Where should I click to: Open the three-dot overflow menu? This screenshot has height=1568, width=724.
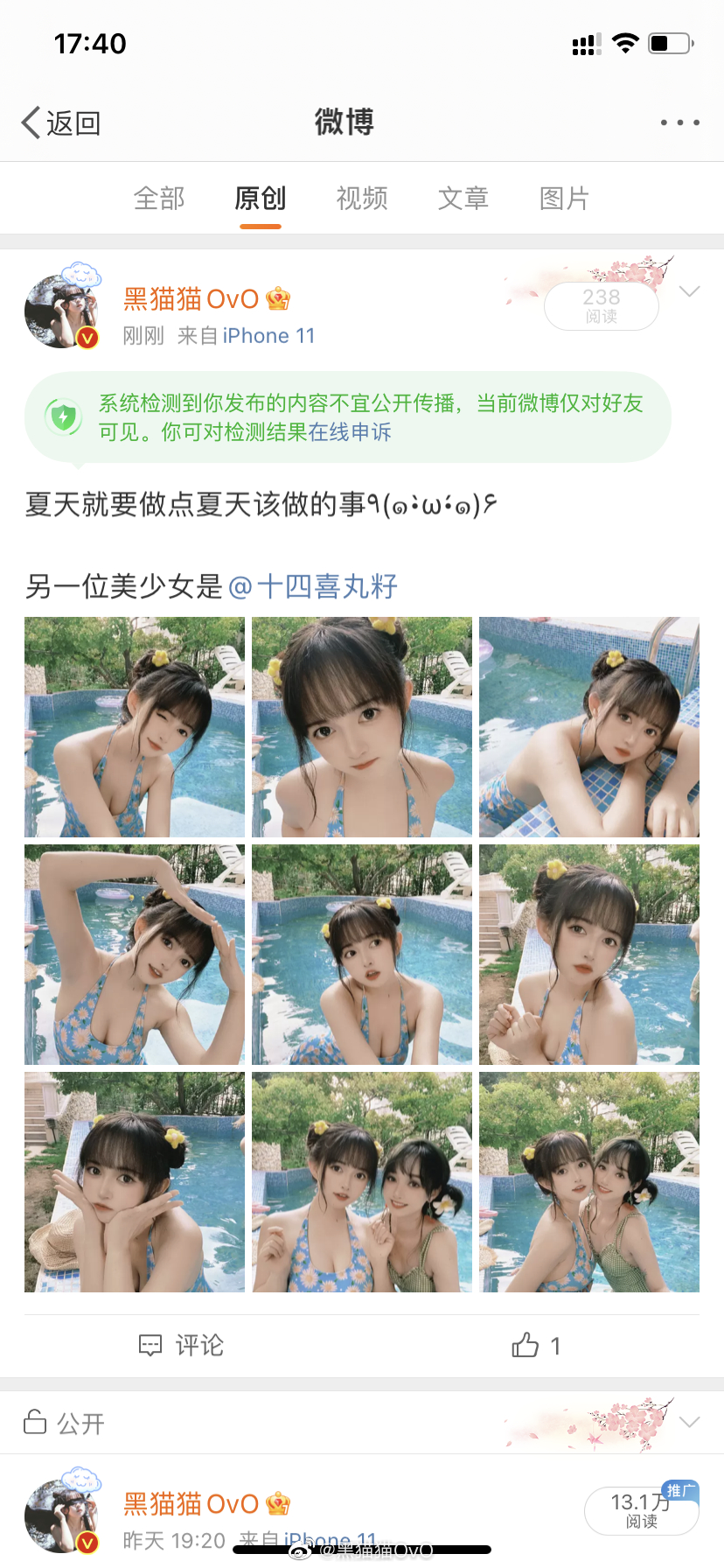click(x=679, y=122)
